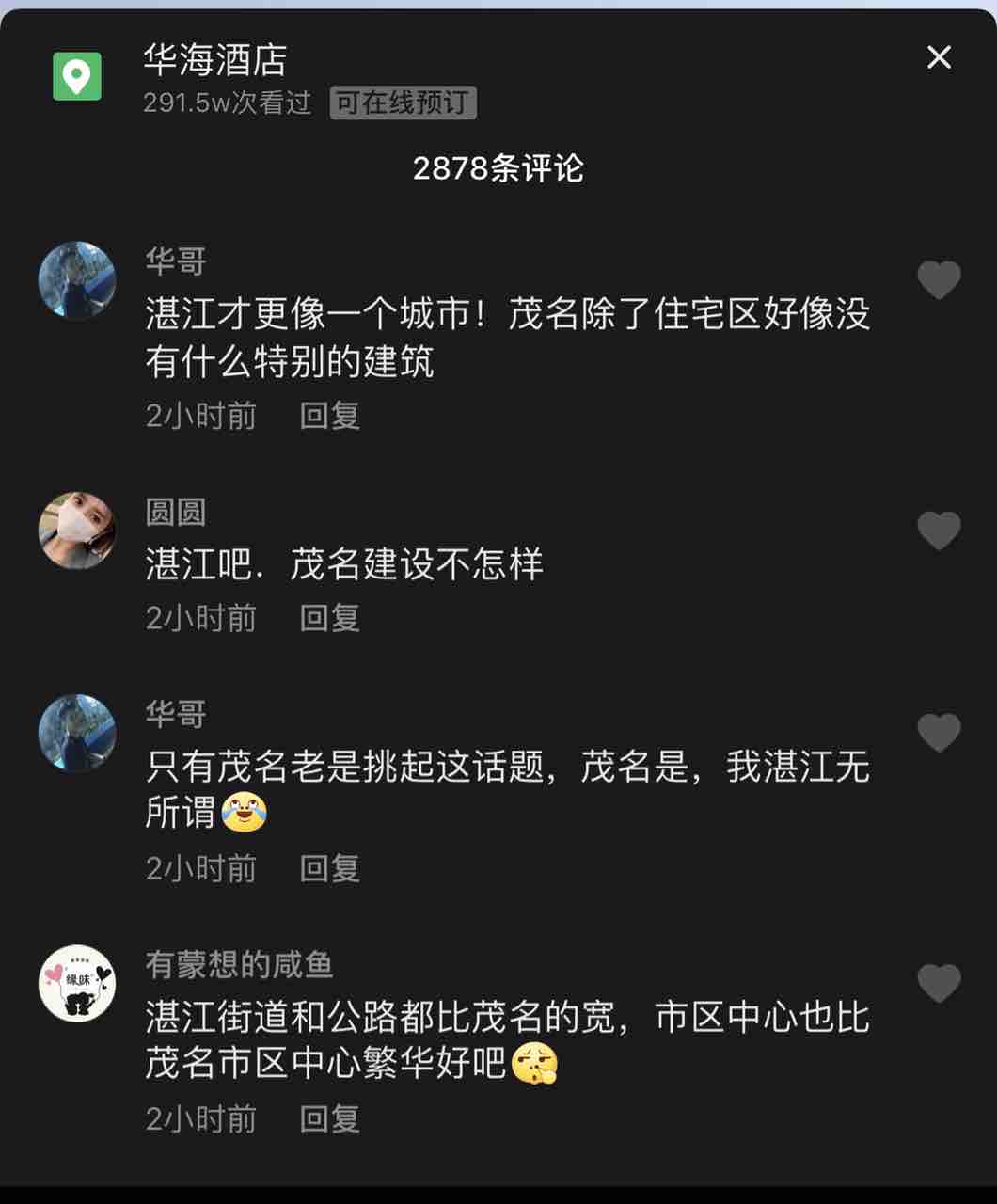
Task: Open the 华海酒店 location page
Action: pos(214,60)
